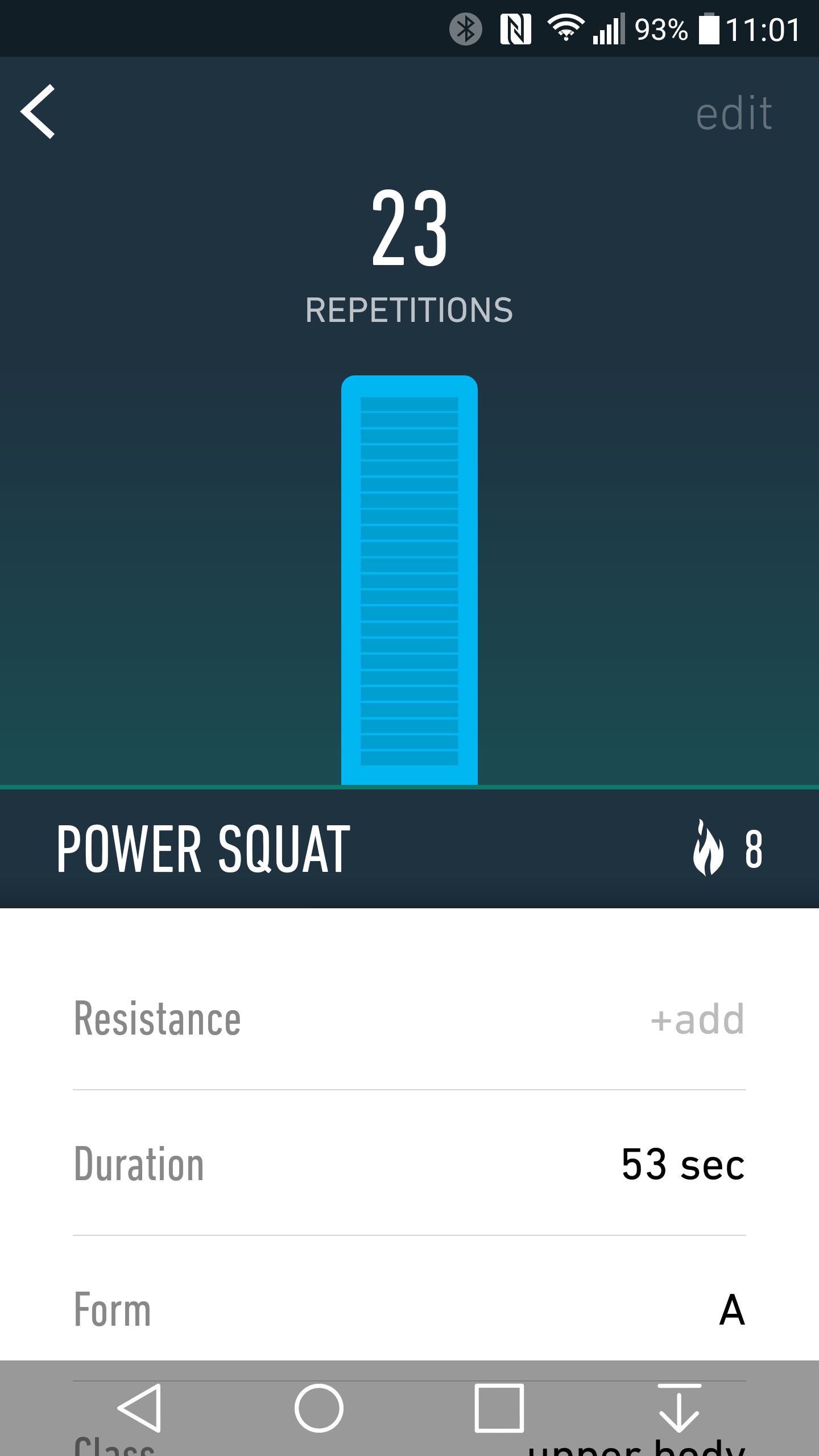Tap the REPETITIONS label
Viewport: 819px width, 1456px height.
(x=409, y=310)
